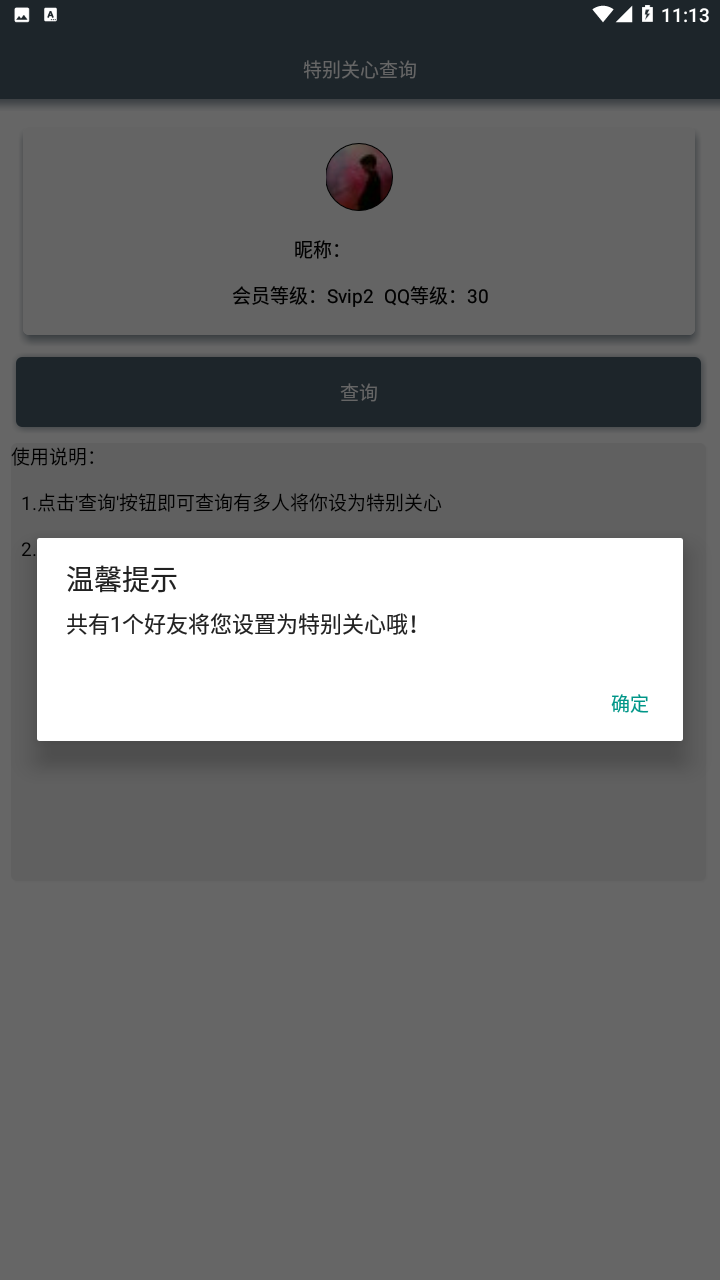Tap the 查询 query button
Screen dimensions: 720x1280
[x=358, y=392]
